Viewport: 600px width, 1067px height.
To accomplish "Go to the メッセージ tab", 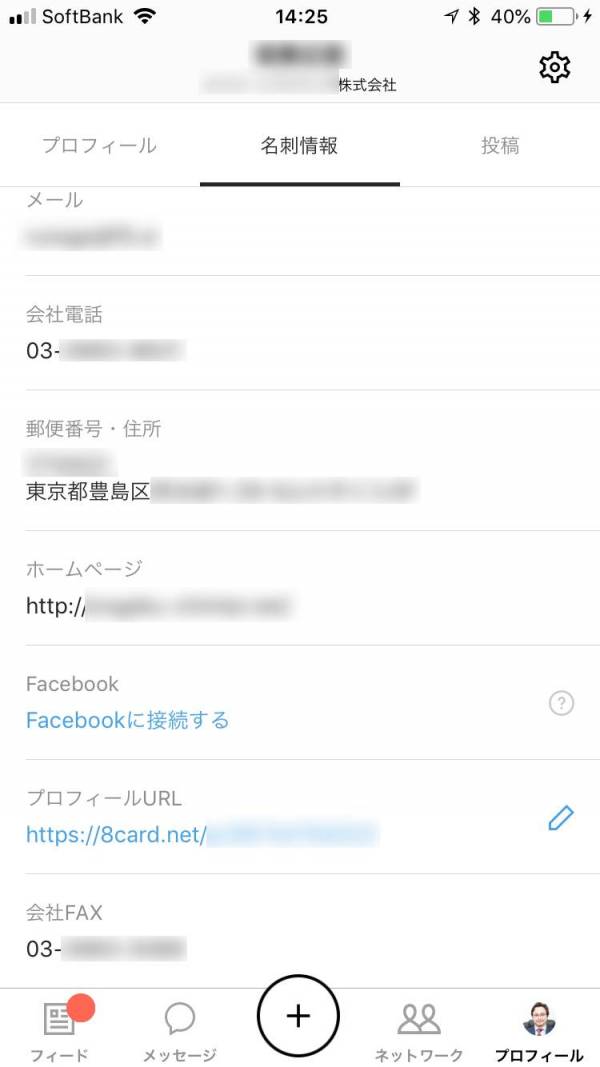I will (180, 1029).
